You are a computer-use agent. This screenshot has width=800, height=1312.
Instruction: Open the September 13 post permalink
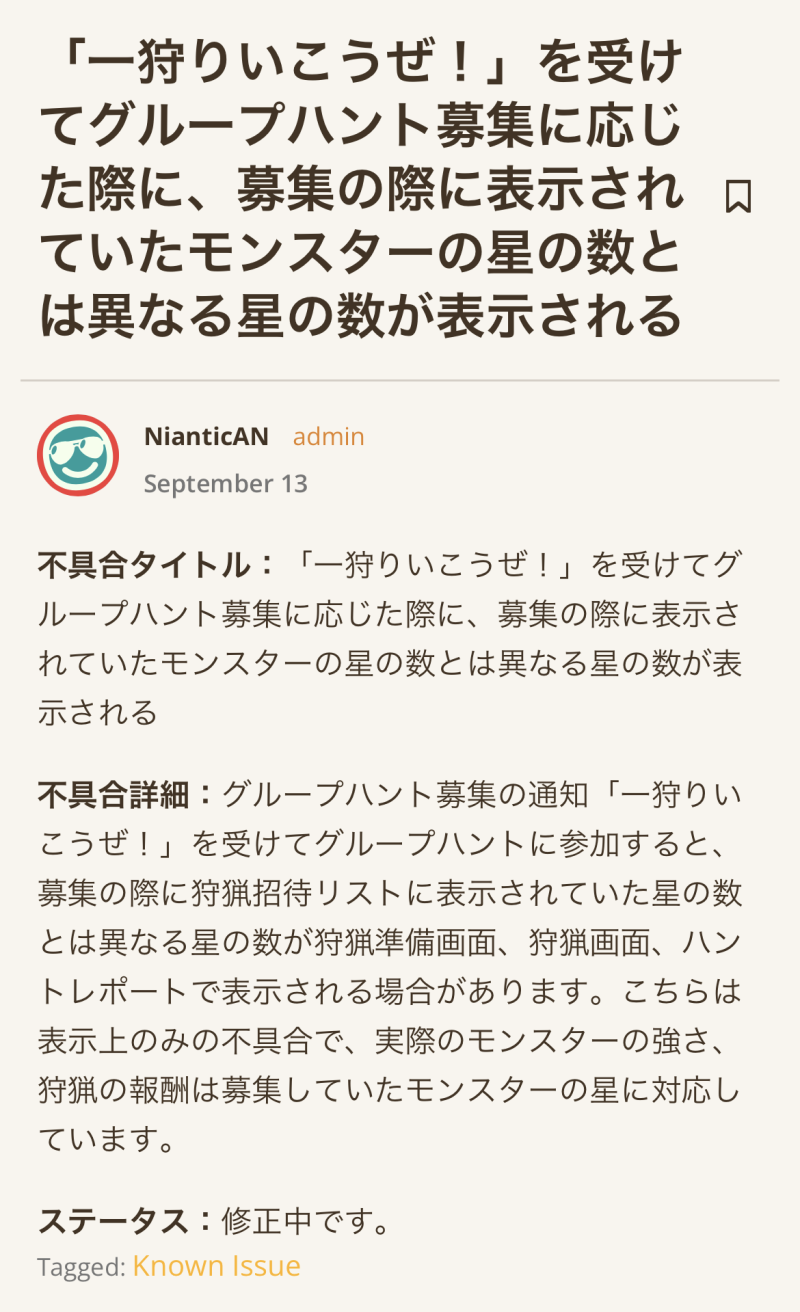pos(225,484)
